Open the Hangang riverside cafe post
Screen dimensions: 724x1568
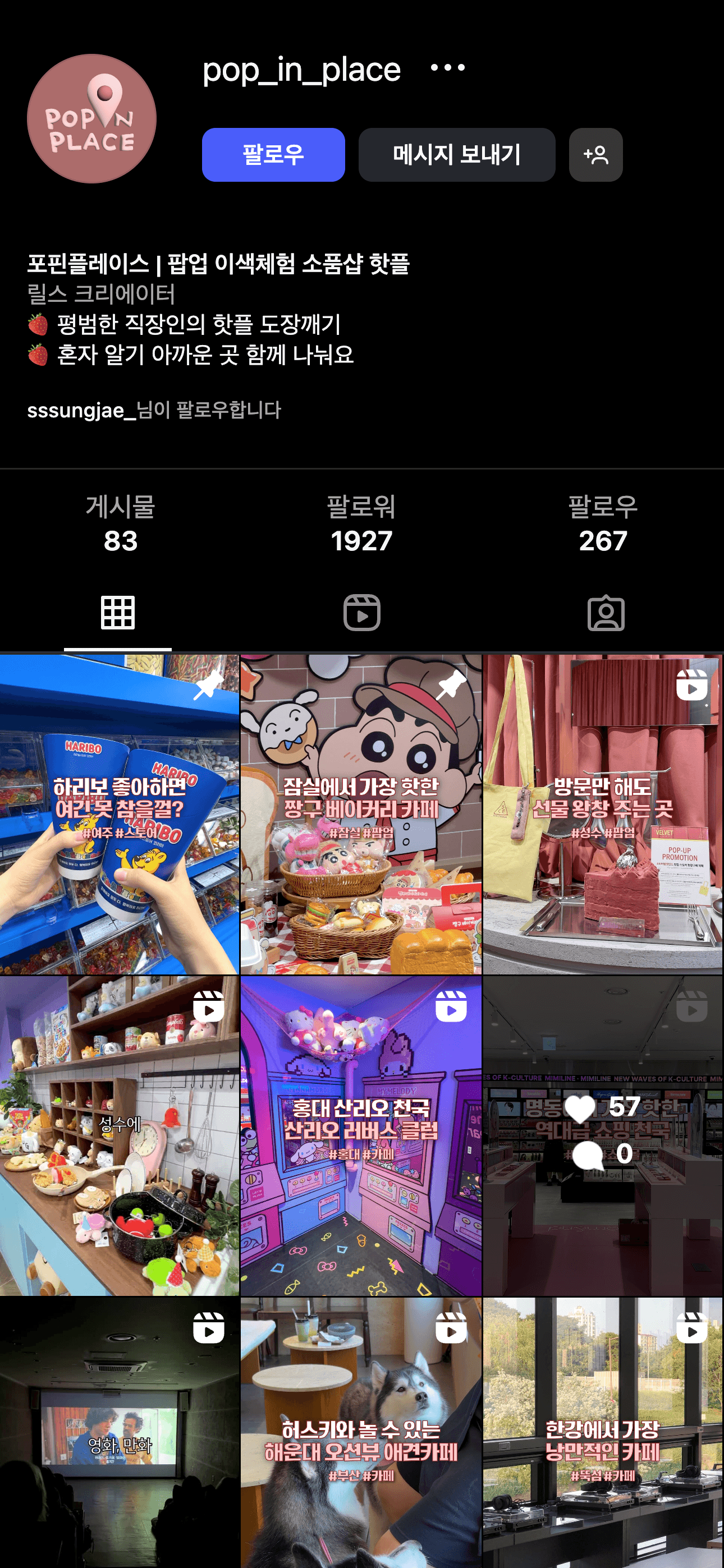pos(602,1431)
